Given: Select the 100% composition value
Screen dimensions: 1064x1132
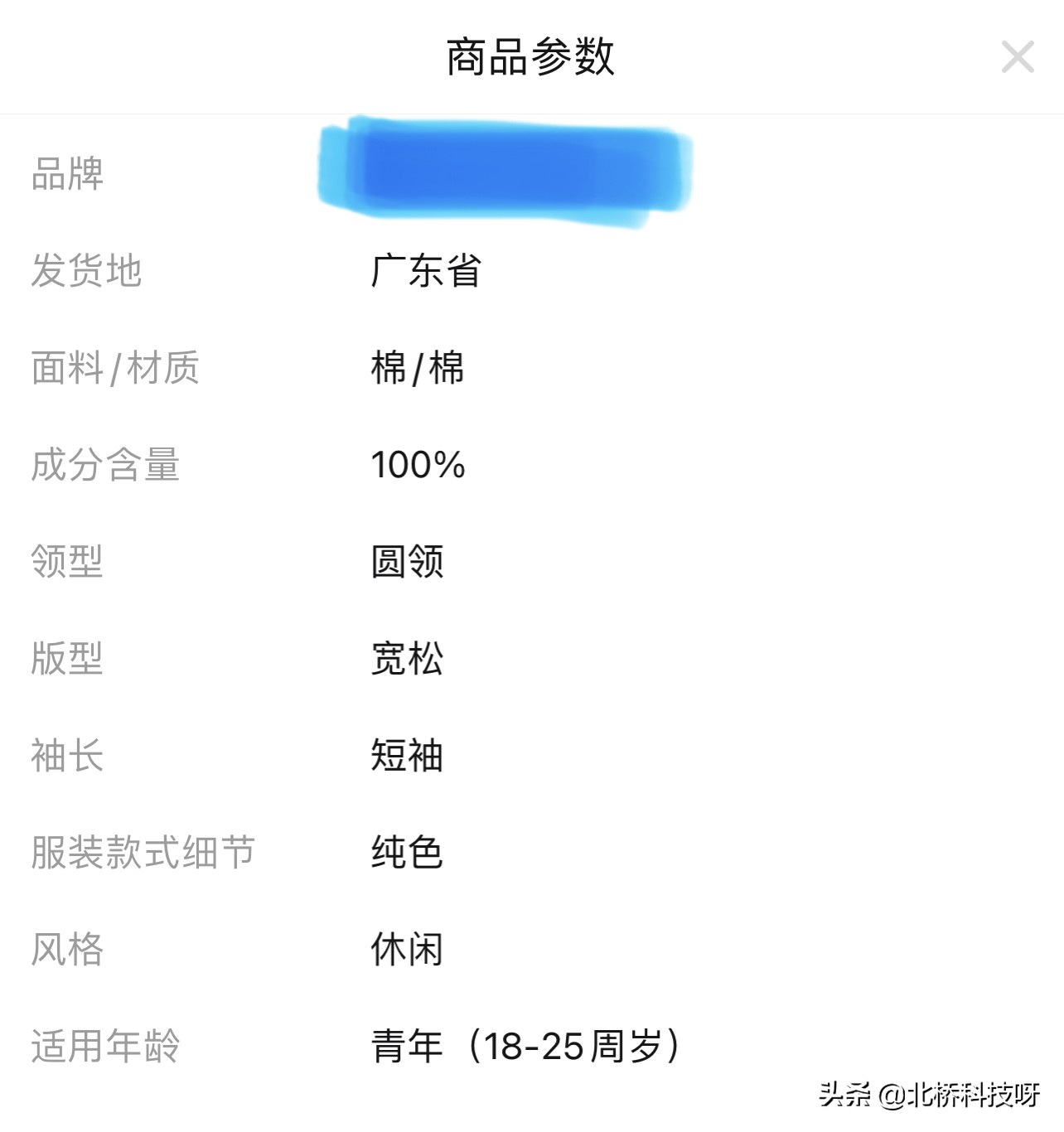Looking at the screenshot, I should pos(418,466).
